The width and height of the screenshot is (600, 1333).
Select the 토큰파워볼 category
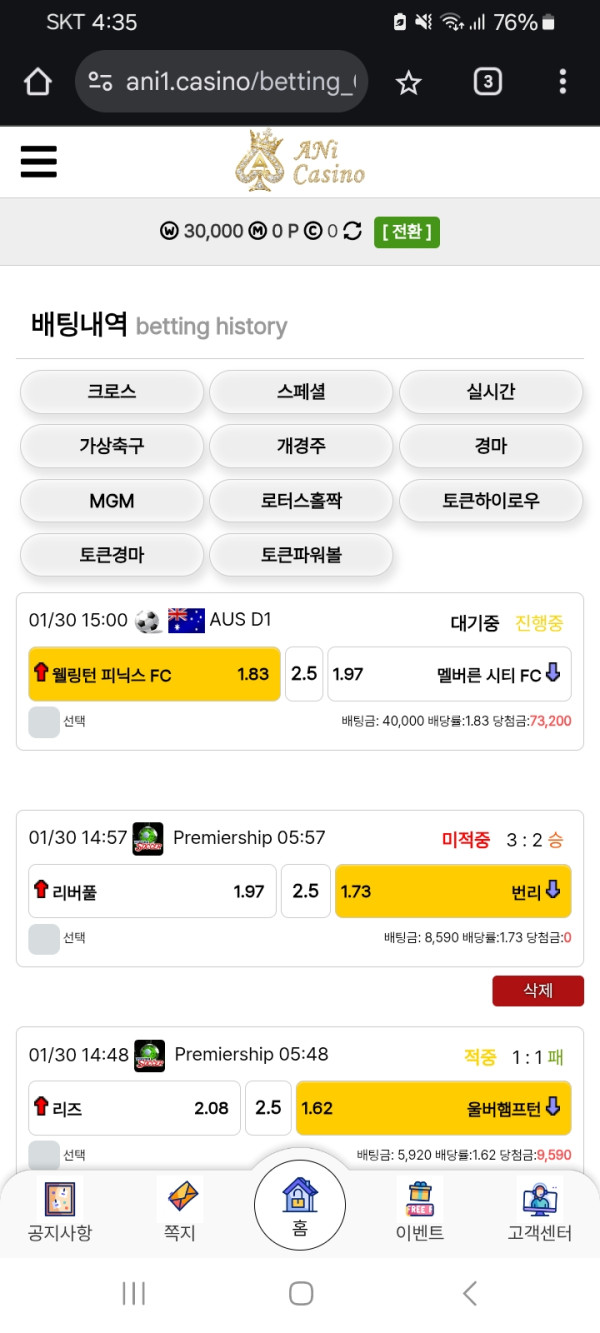301,555
